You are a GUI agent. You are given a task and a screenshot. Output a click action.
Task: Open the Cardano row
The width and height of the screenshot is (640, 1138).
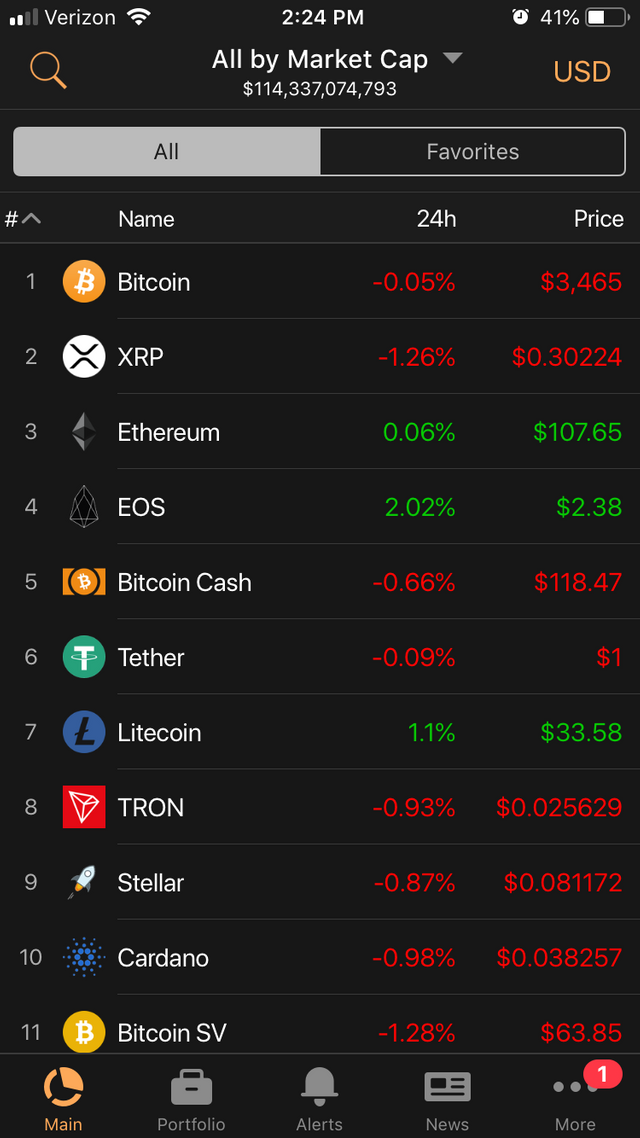pyautogui.click(x=320, y=957)
